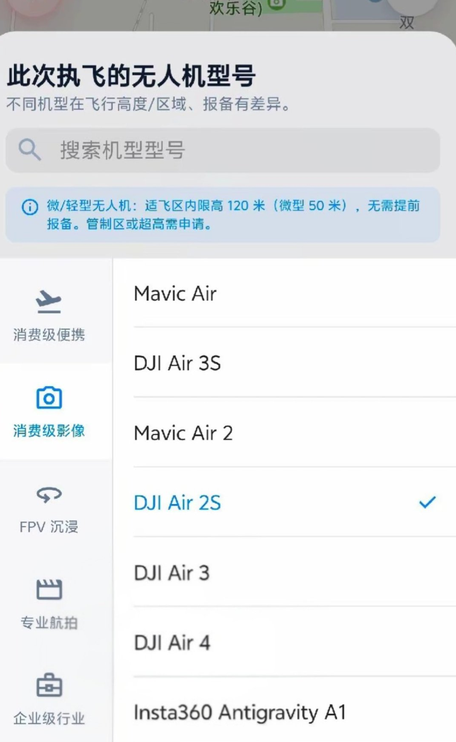Switch to the 消费级便携 category
The height and width of the screenshot is (742, 456).
(x=49, y=315)
